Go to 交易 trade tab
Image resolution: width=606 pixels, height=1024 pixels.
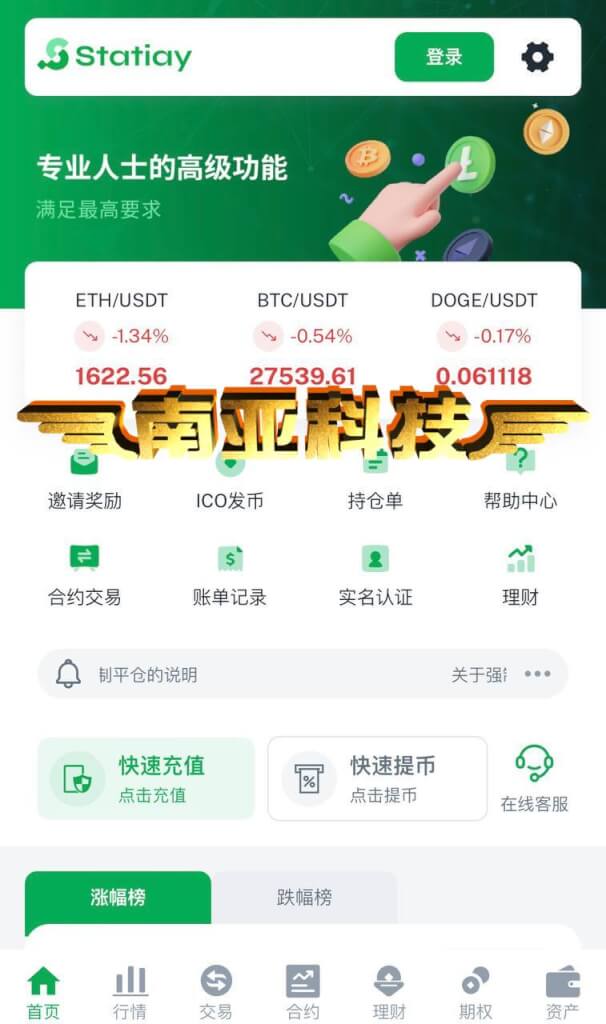pyautogui.click(x=216, y=993)
